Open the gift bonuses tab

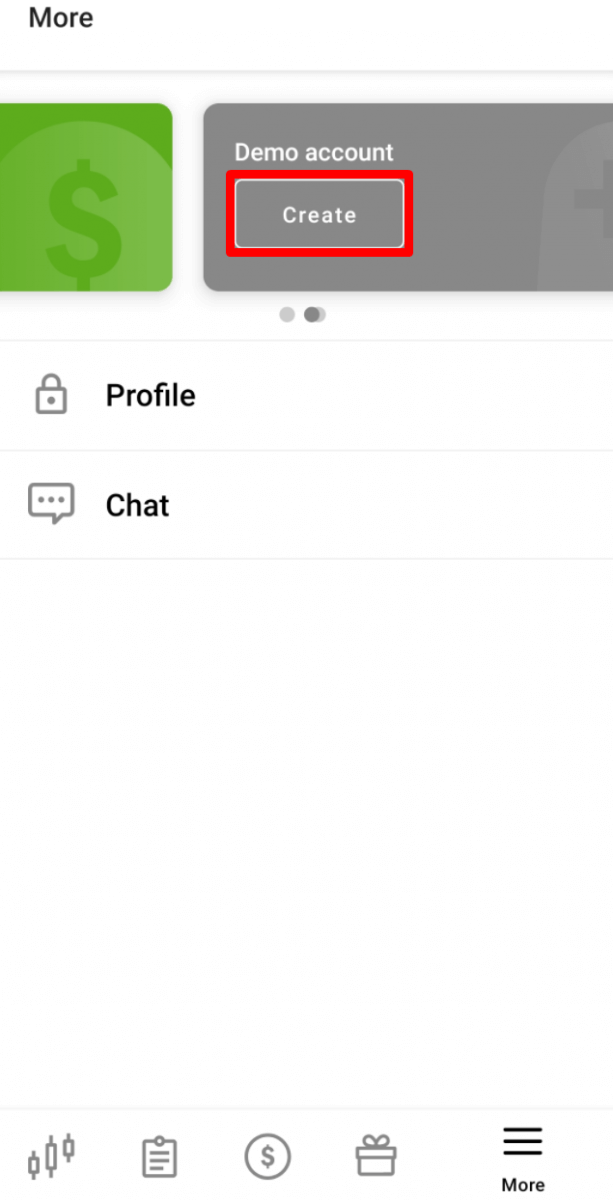click(x=376, y=1157)
